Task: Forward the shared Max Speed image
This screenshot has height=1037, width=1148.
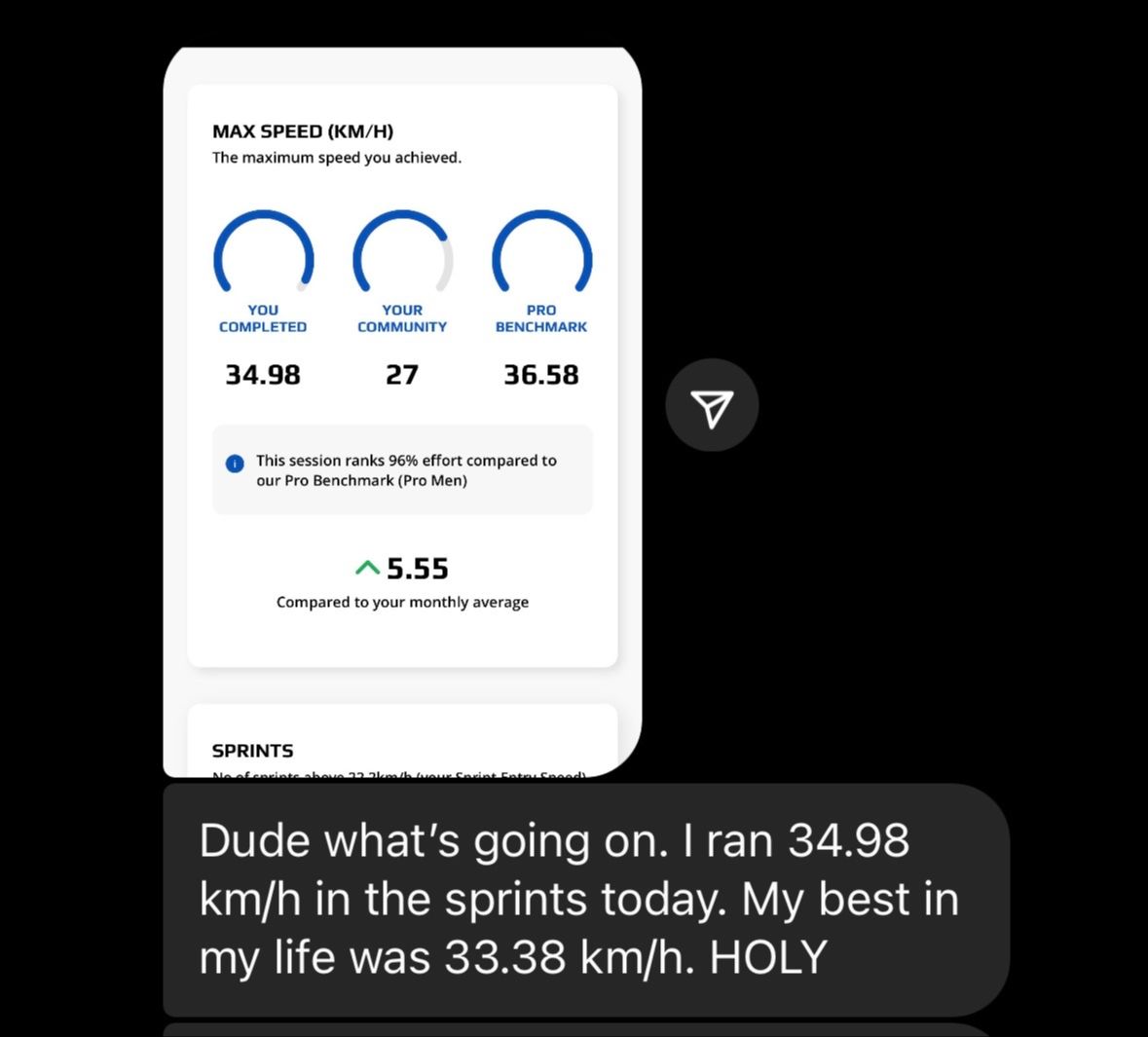Action: (712, 406)
